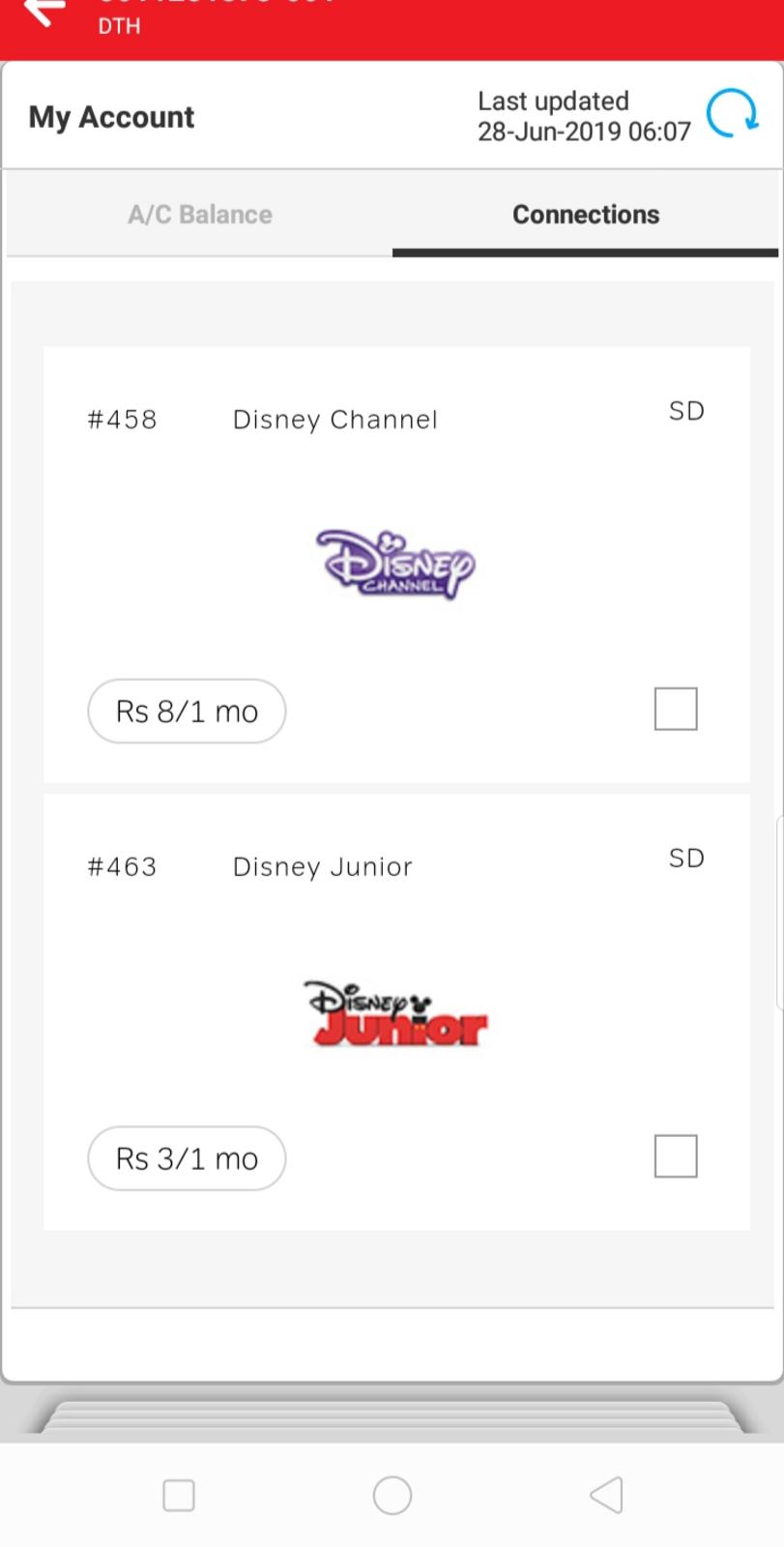This screenshot has width=784, height=1547.
Task: Switch to the A/C Balance tab
Action: tap(199, 215)
